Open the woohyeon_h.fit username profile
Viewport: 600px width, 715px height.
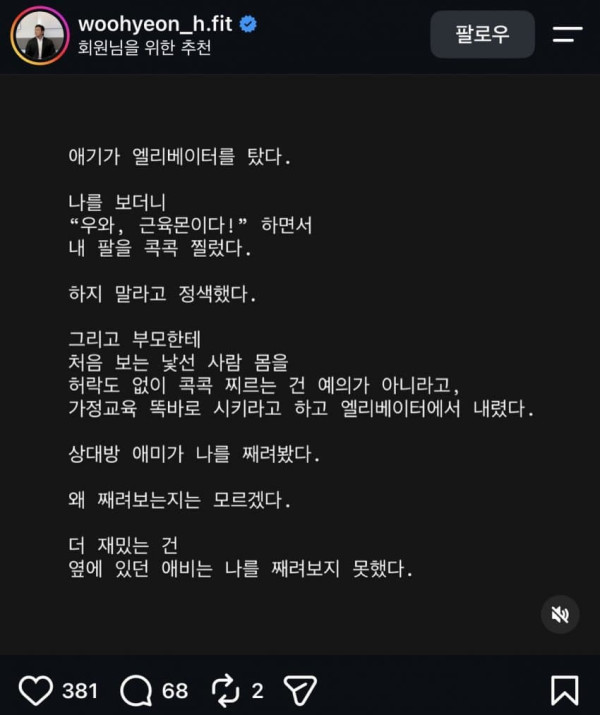155,24
